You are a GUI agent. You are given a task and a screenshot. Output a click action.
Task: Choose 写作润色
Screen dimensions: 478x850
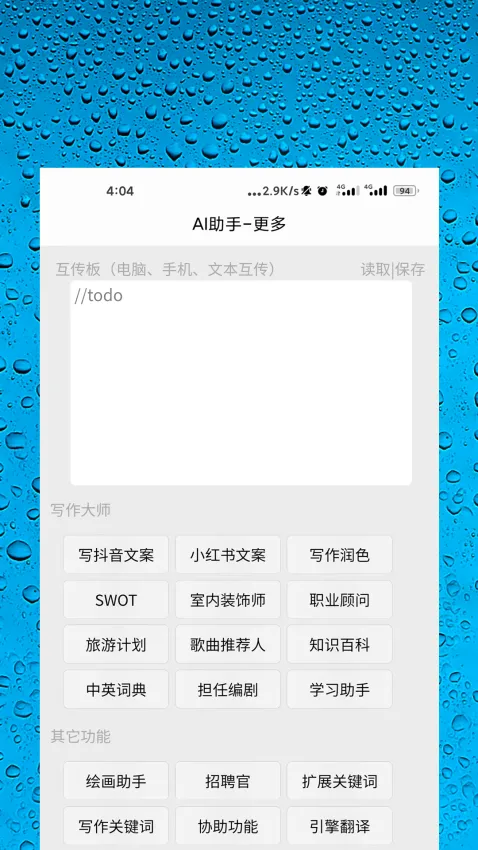pyautogui.click(x=339, y=555)
